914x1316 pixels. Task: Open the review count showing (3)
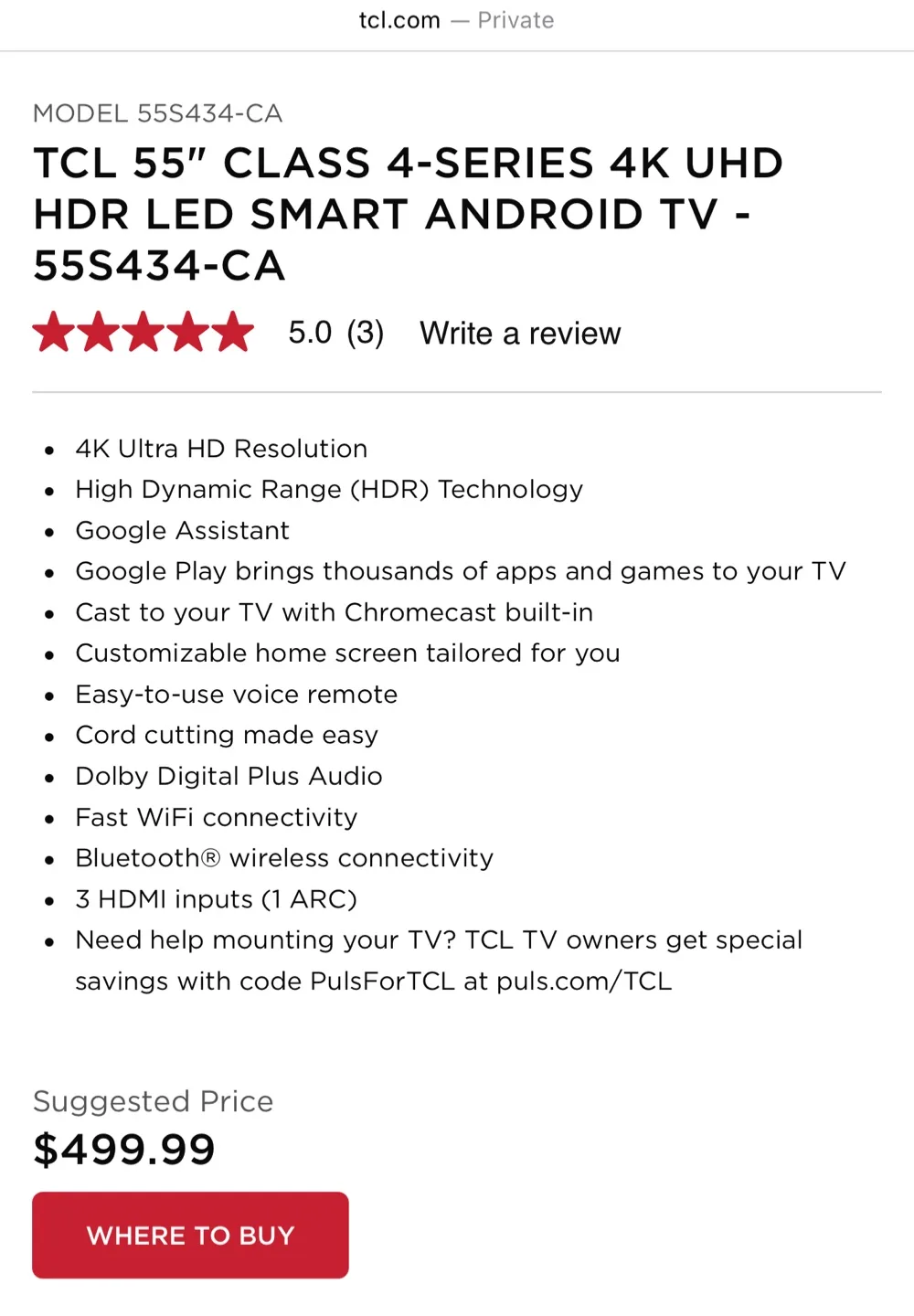click(366, 333)
